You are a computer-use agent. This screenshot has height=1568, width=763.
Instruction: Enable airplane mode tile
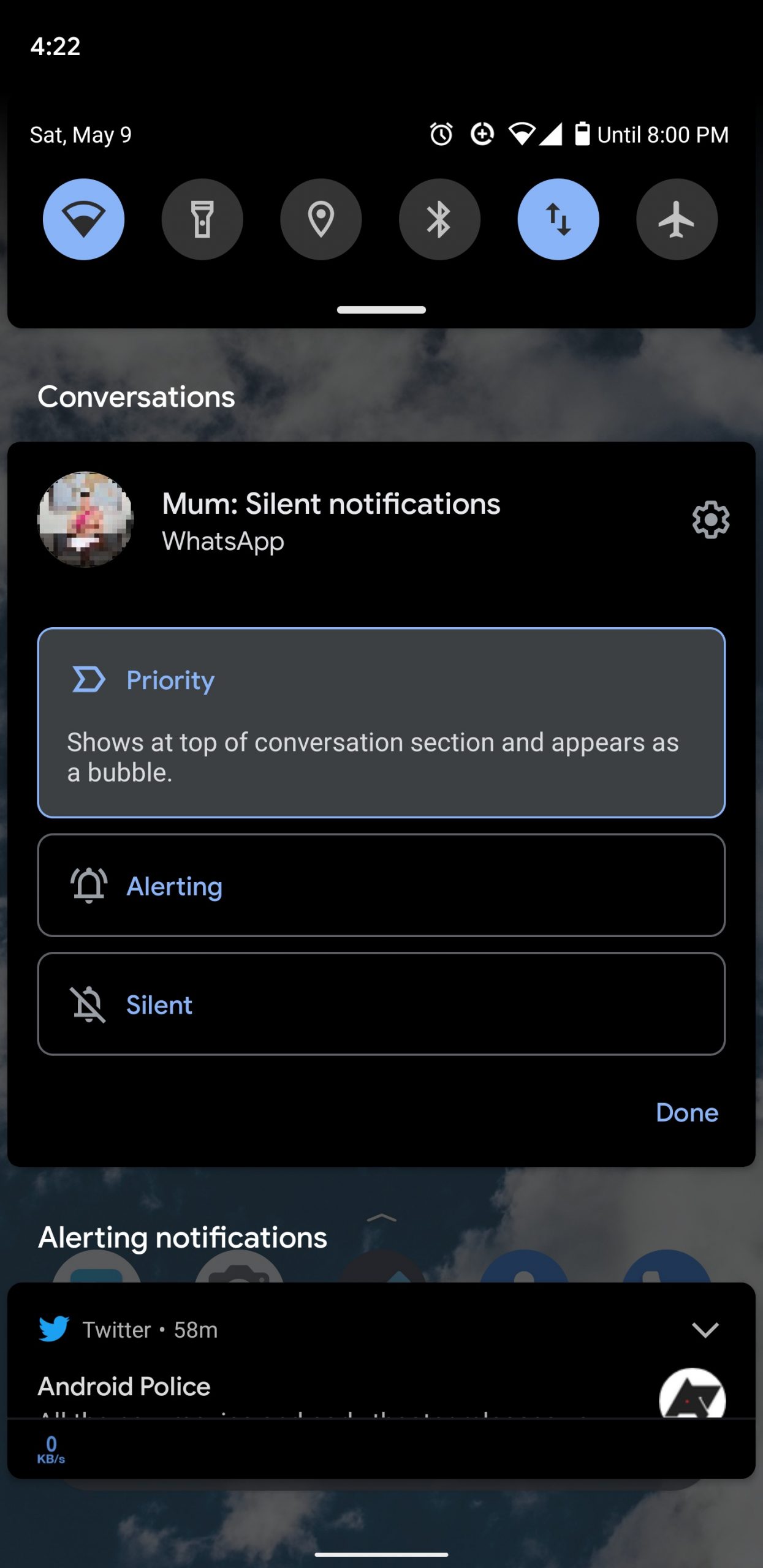click(677, 219)
